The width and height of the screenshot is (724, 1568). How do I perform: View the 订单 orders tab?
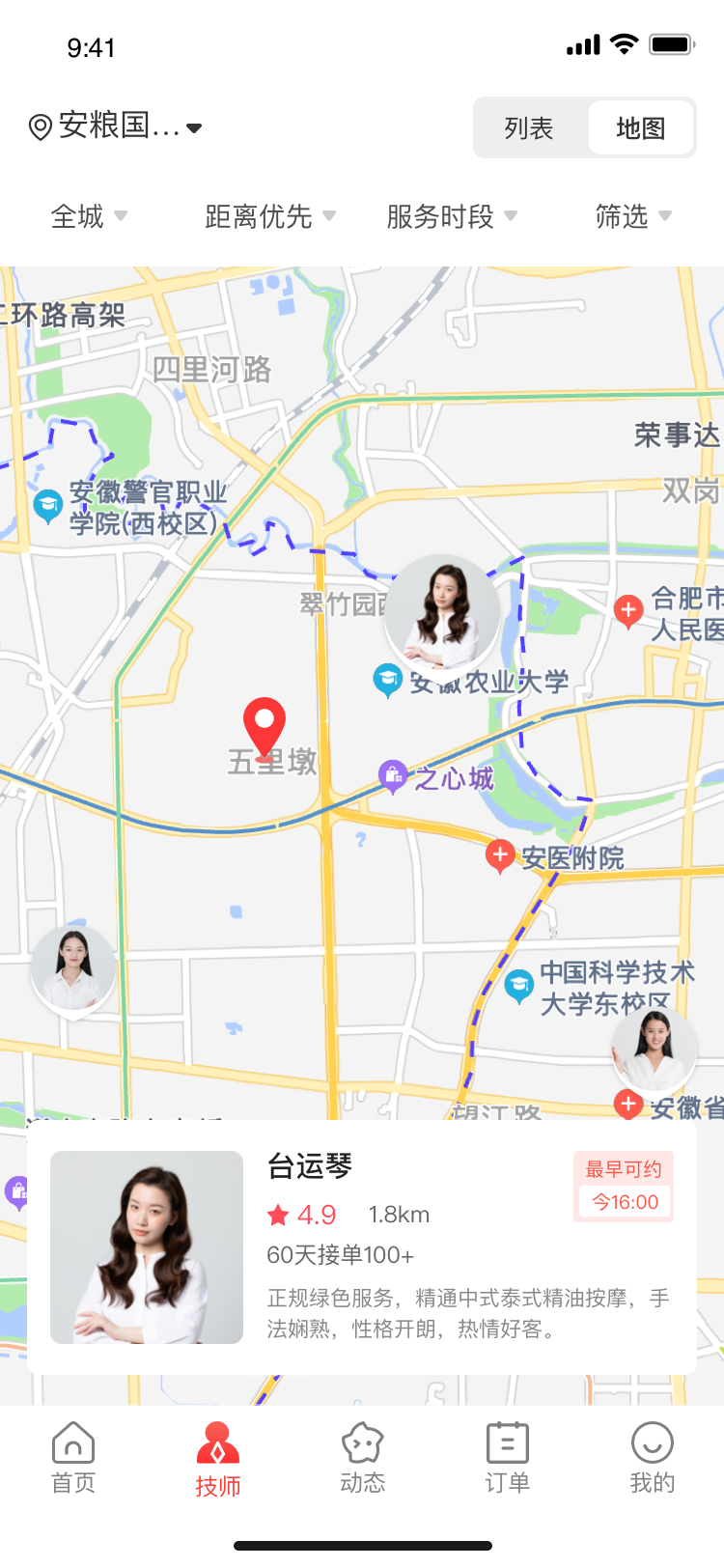click(x=508, y=1457)
